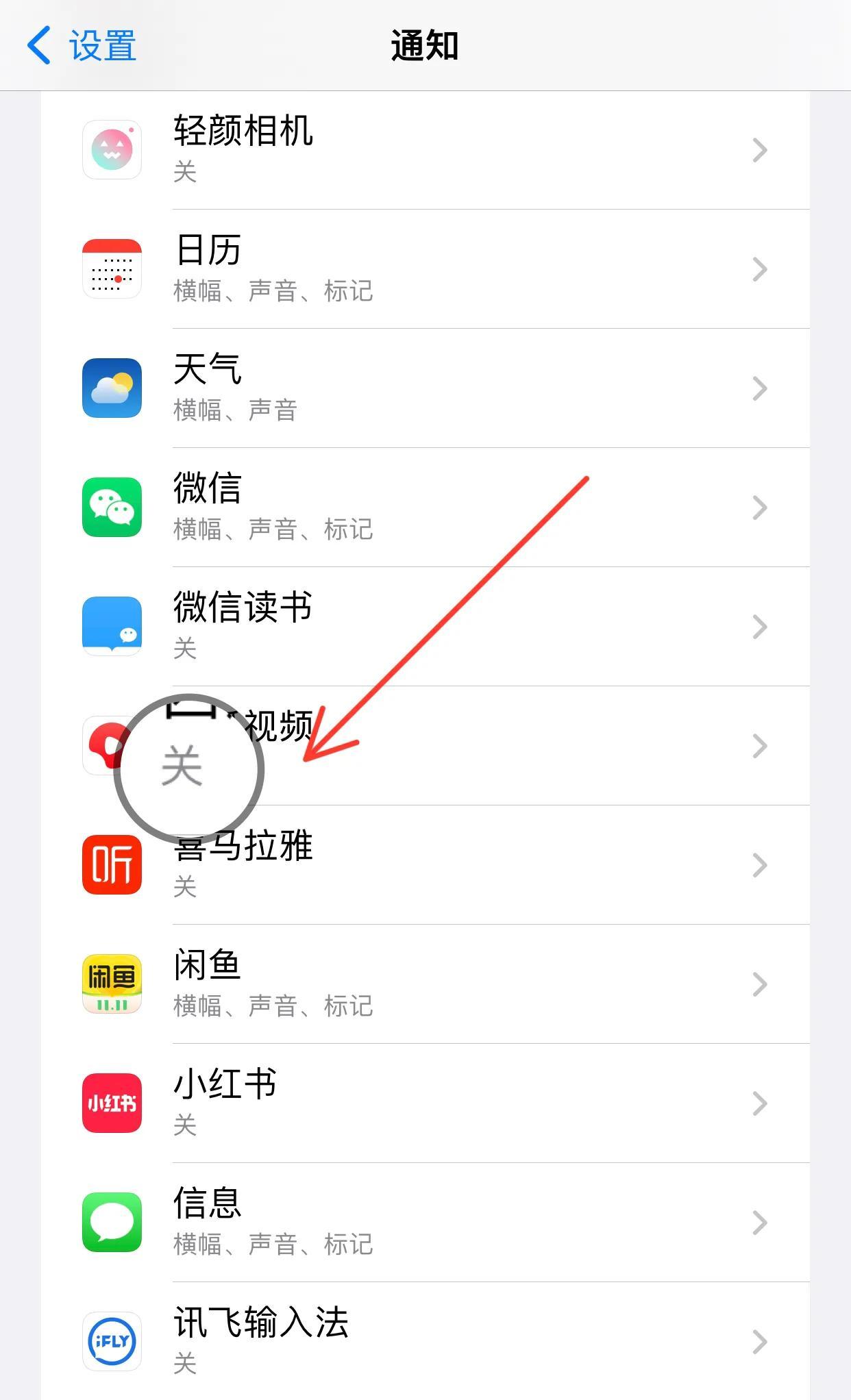
Task: Tap the 微信读书 row
Action: (x=425, y=627)
